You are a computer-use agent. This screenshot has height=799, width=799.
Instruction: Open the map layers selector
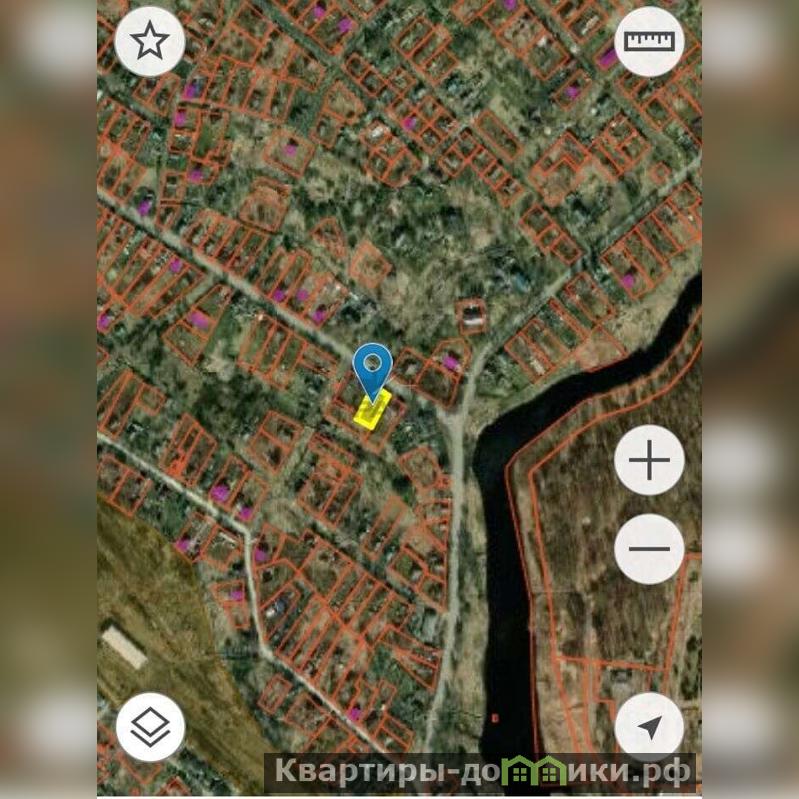coord(150,727)
